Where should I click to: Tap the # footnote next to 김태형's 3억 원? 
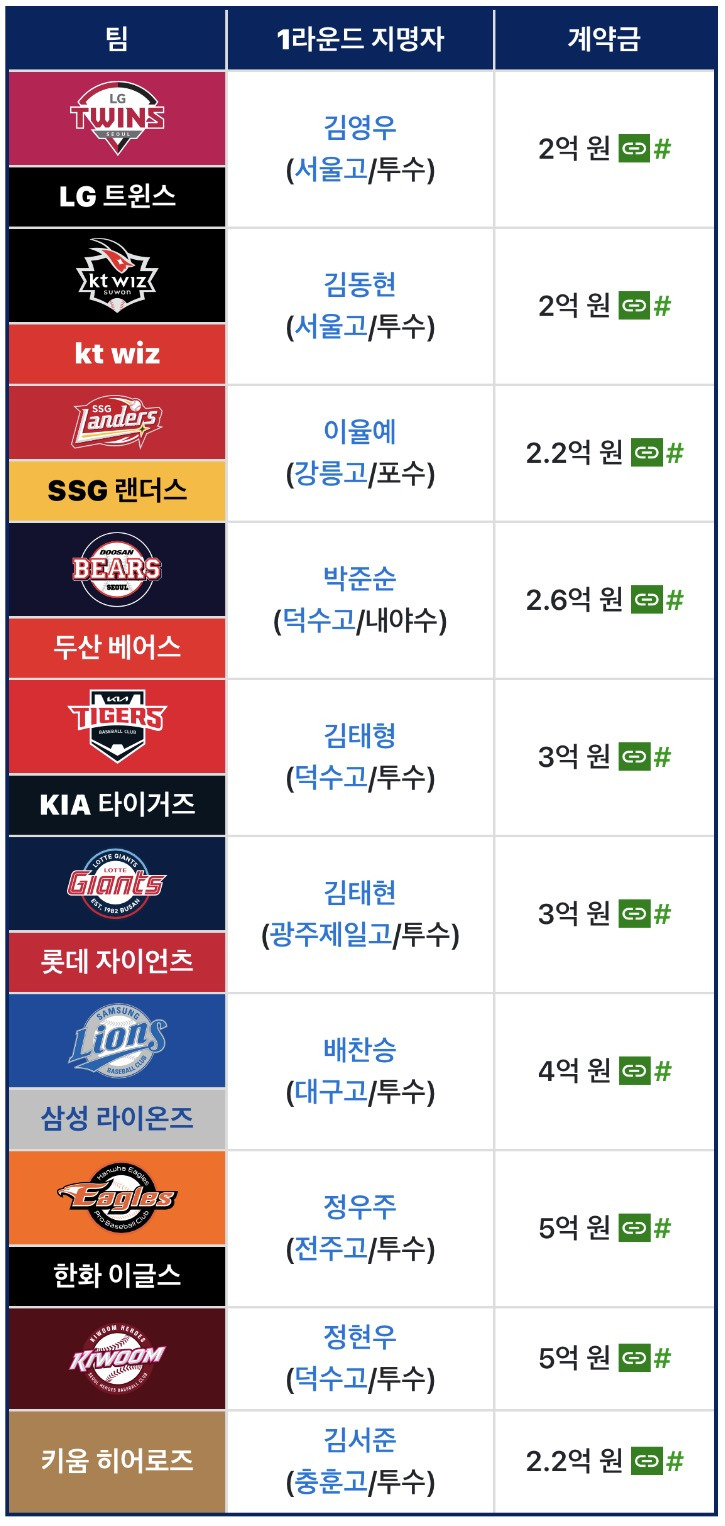pyautogui.click(x=662, y=757)
